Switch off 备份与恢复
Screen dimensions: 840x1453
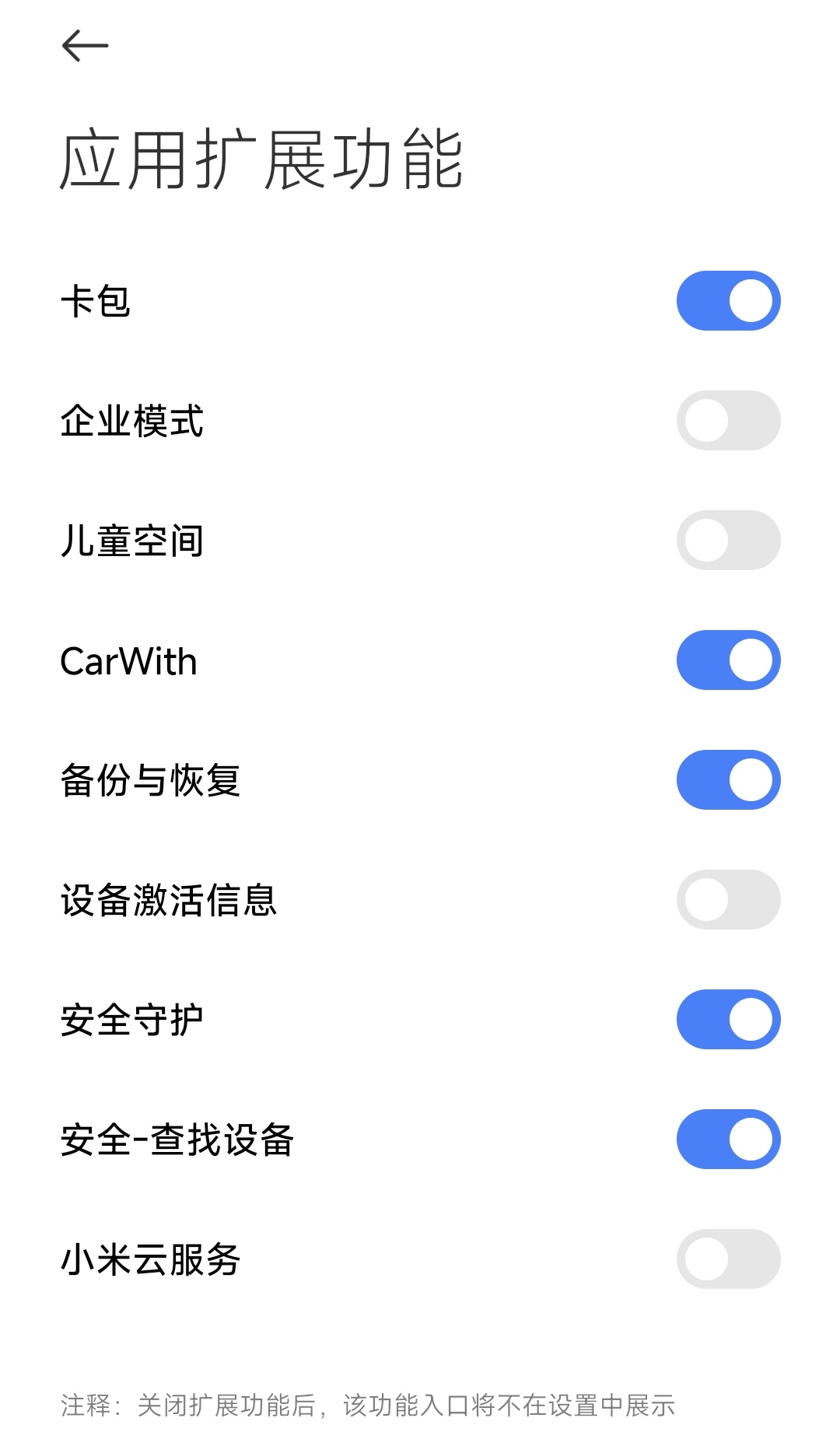pyautogui.click(x=728, y=780)
